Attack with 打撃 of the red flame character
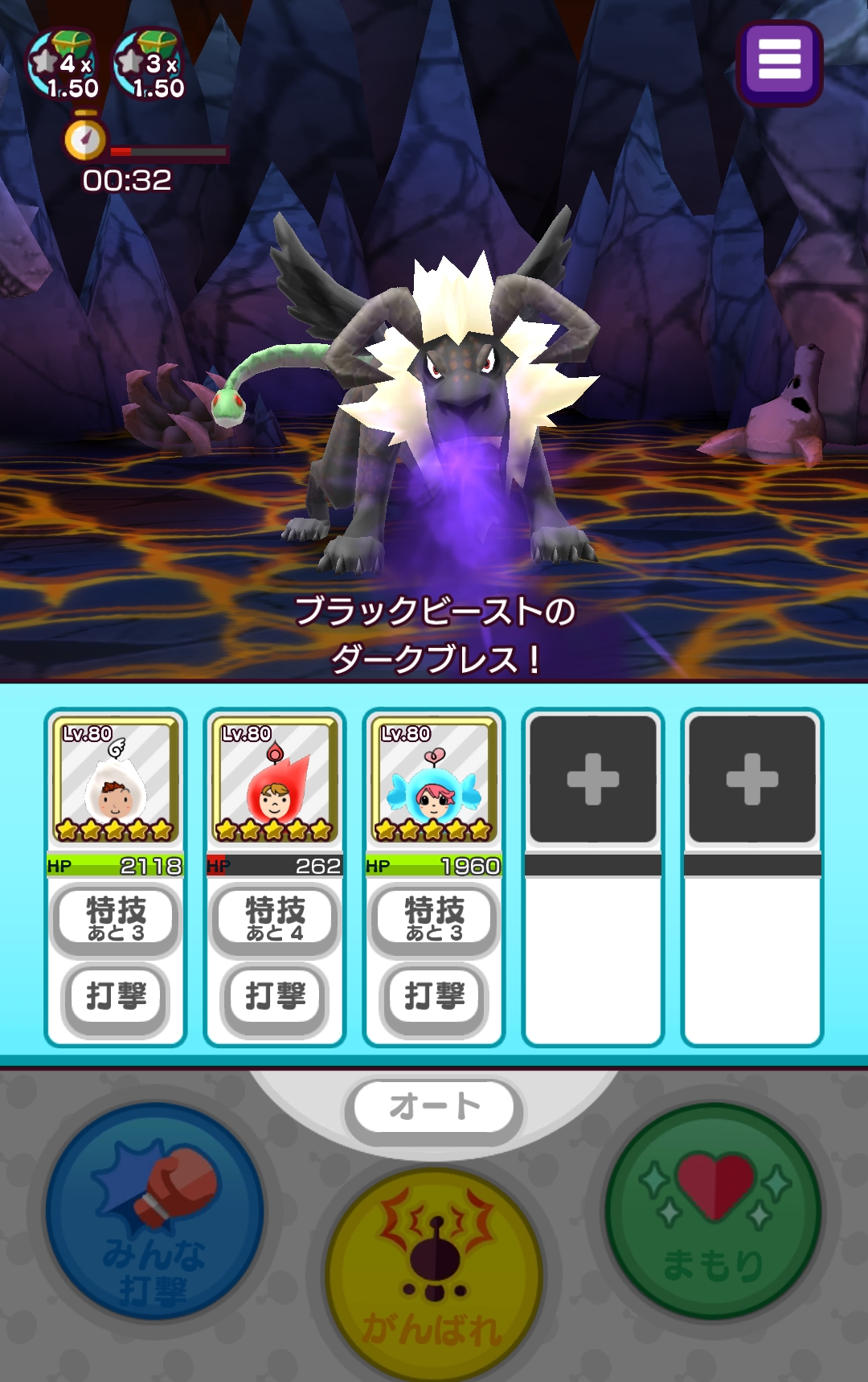Viewport: 868px width, 1382px height. point(275,998)
